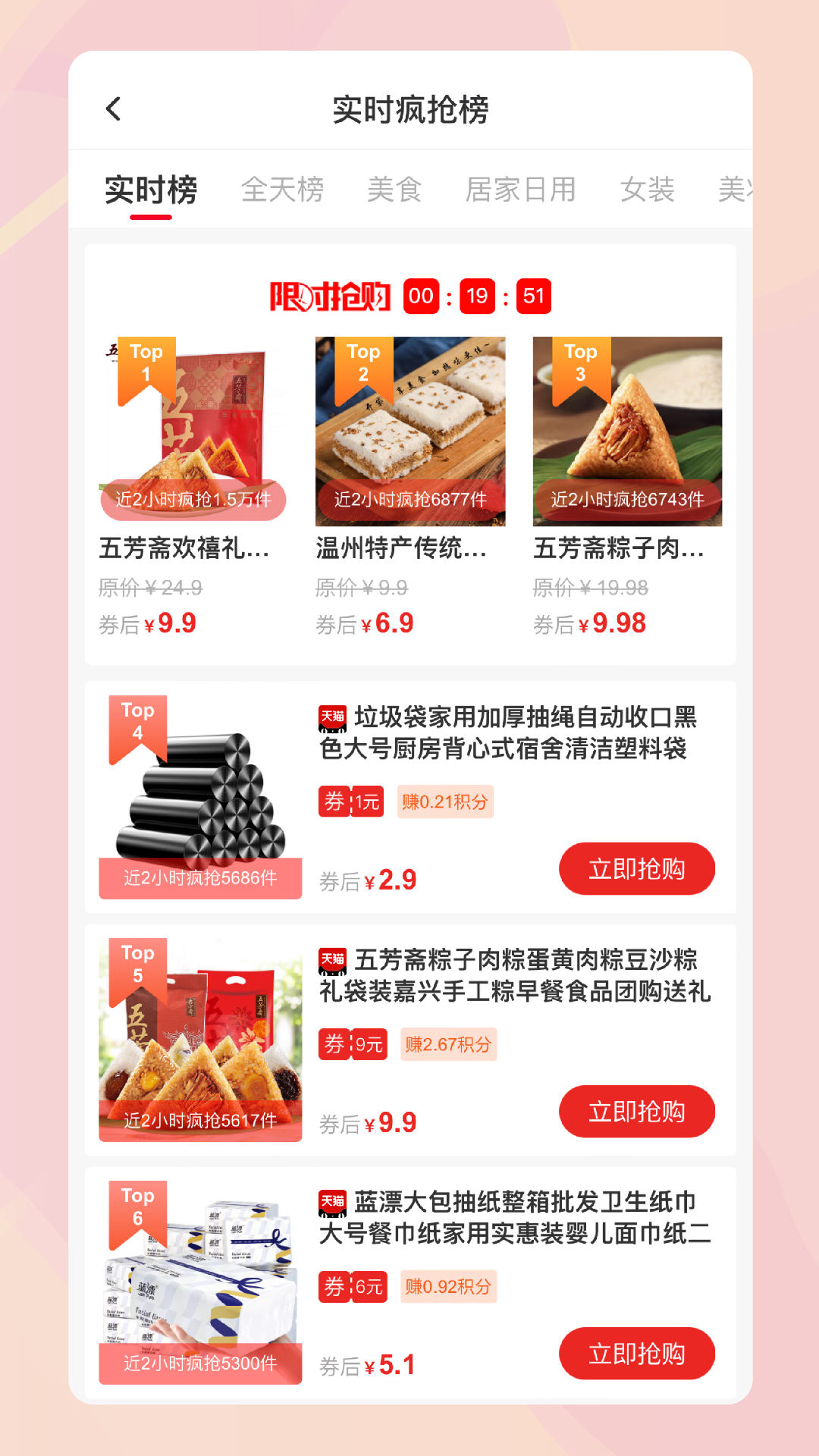Open the 居家日用 category list
Viewport: 819px width, 1456px height.
[521, 190]
